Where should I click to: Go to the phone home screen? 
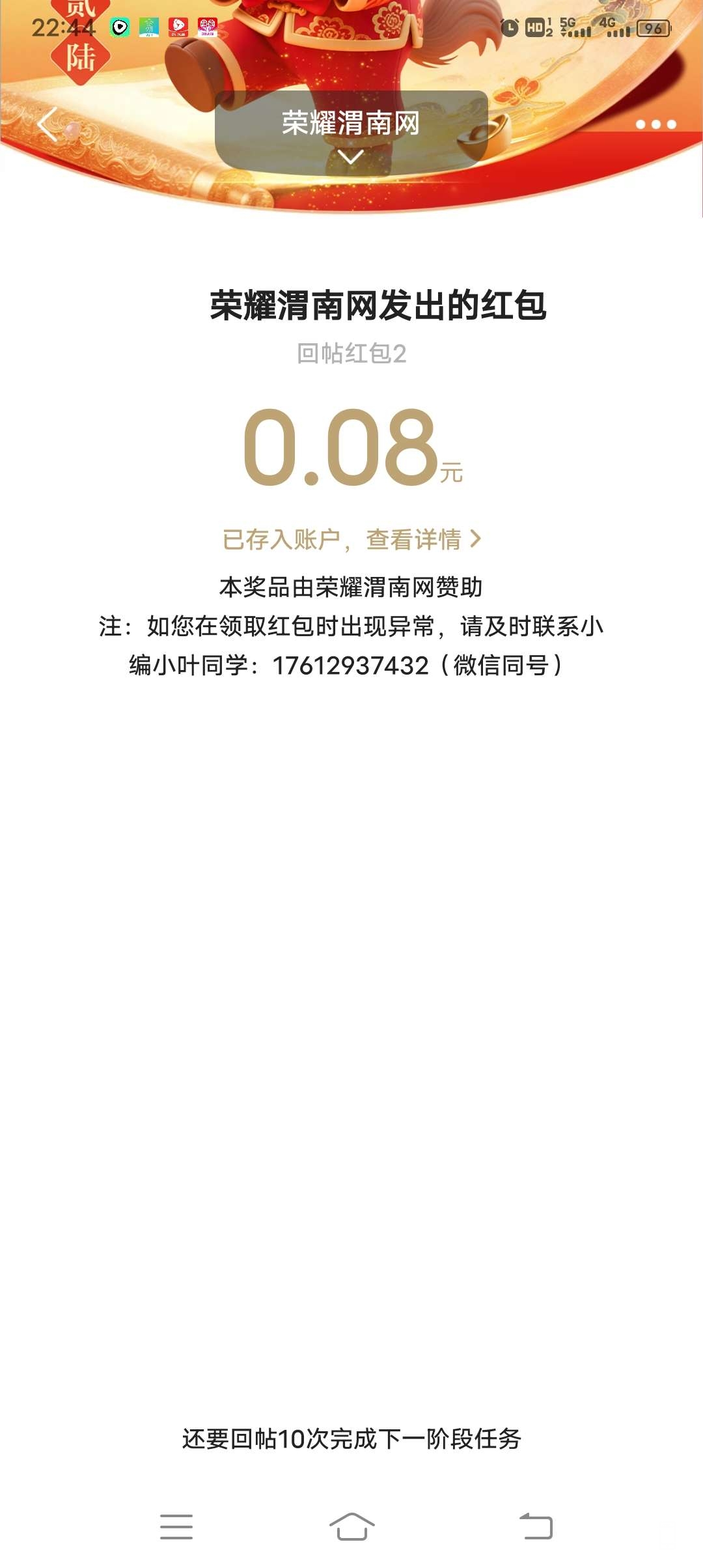(351, 1526)
